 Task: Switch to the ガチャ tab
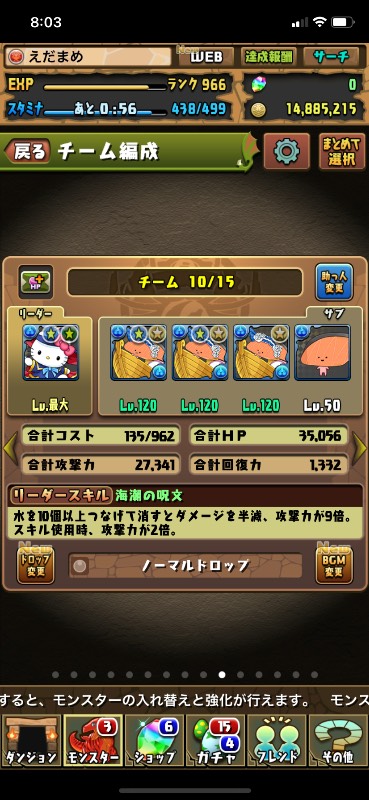coord(215,740)
